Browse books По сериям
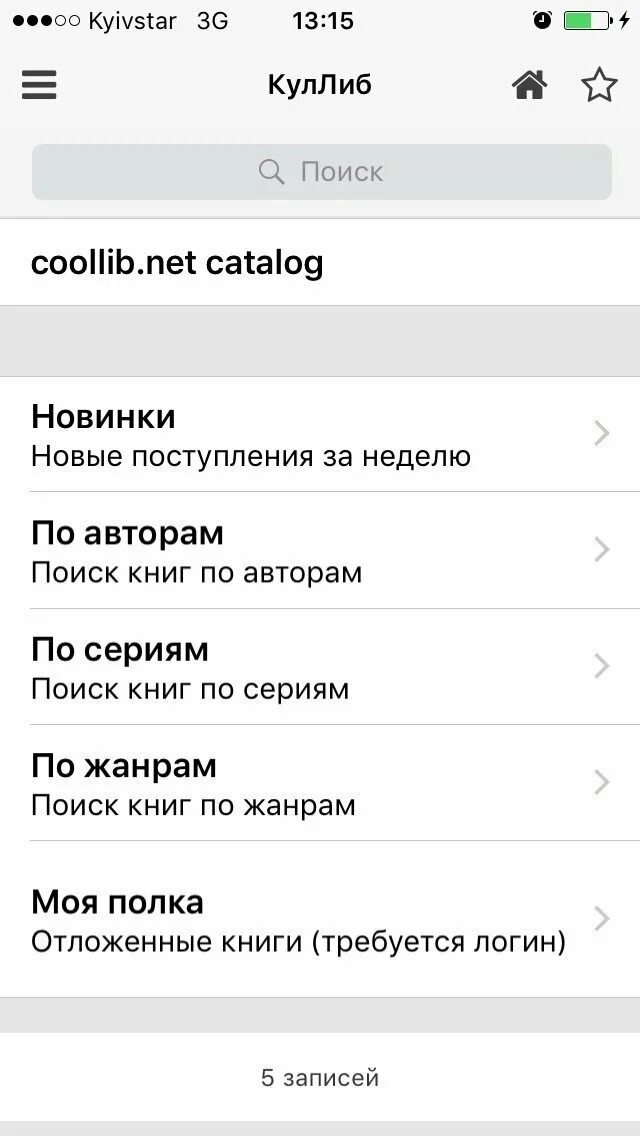Image resolution: width=640 pixels, height=1136 pixels. pos(320,667)
